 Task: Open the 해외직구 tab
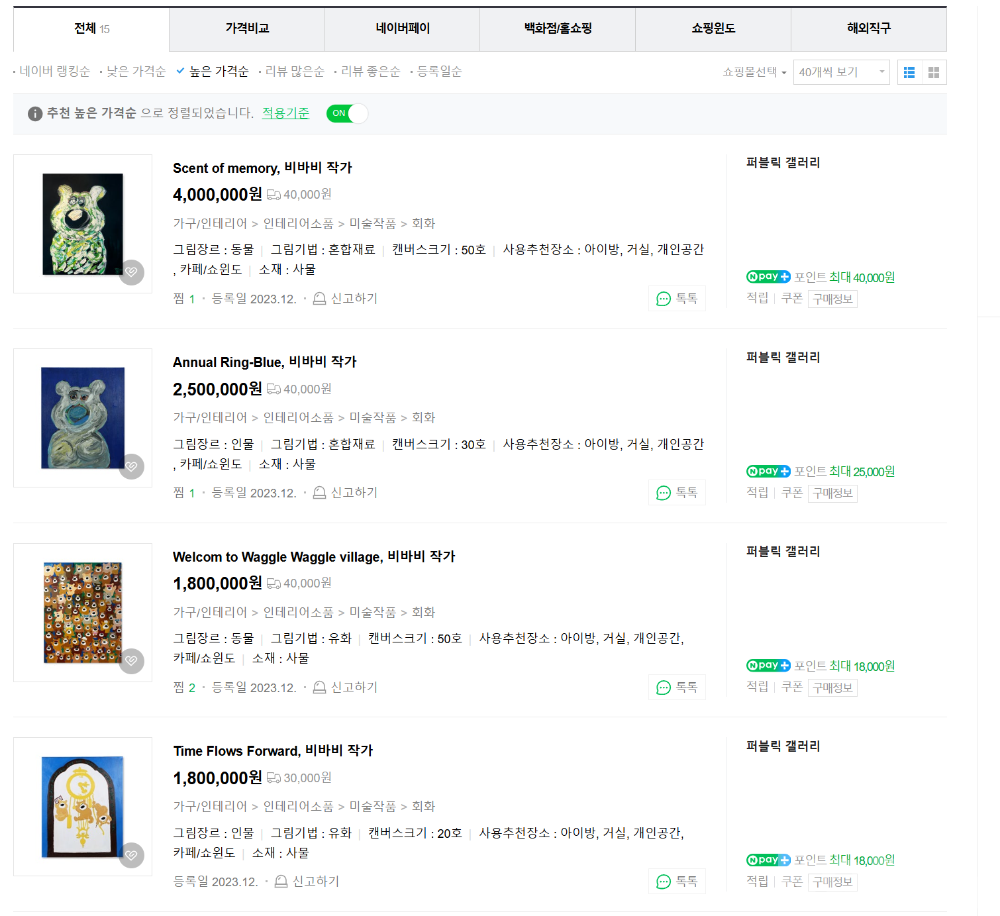(868, 29)
